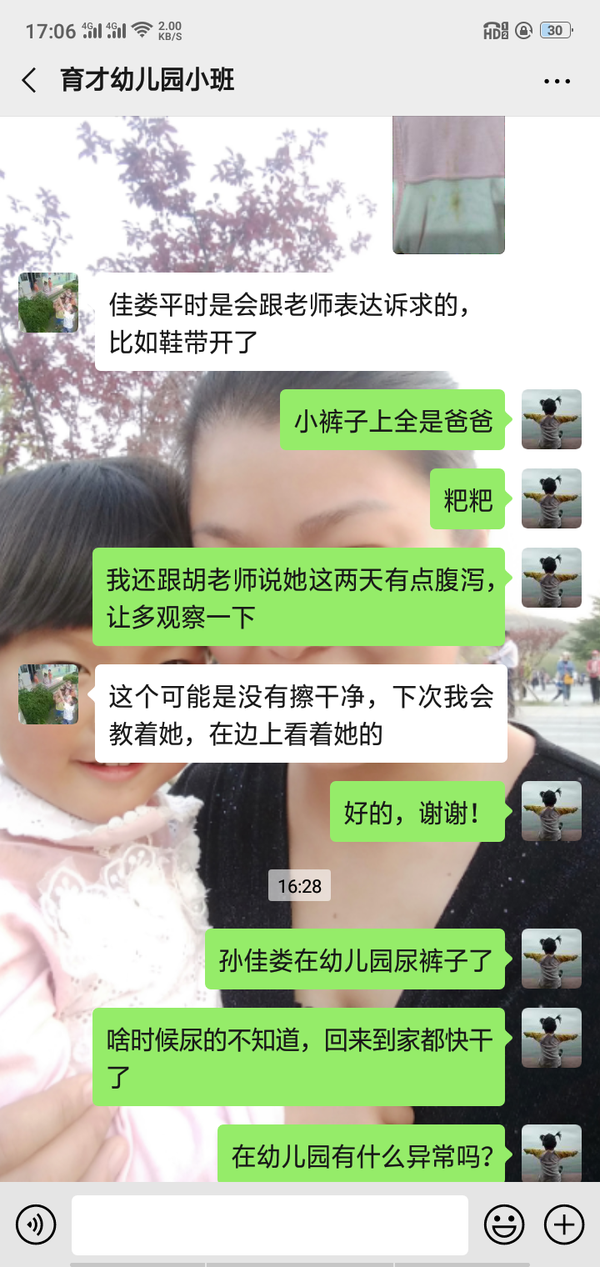Open sender avatar beside 好的，谢谢！
The image size is (600, 1267).
(x=551, y=811)
